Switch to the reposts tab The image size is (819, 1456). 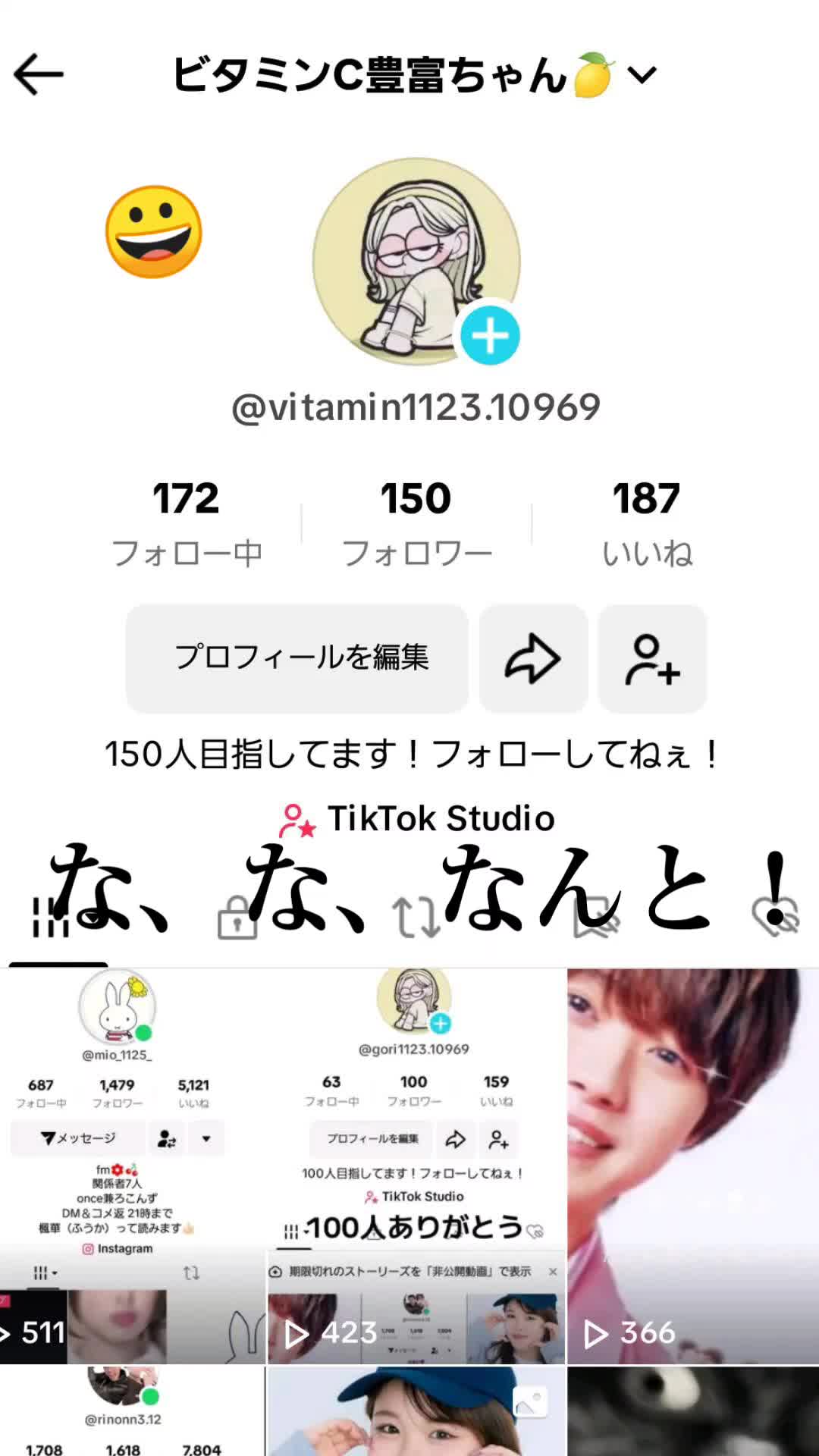416,918
